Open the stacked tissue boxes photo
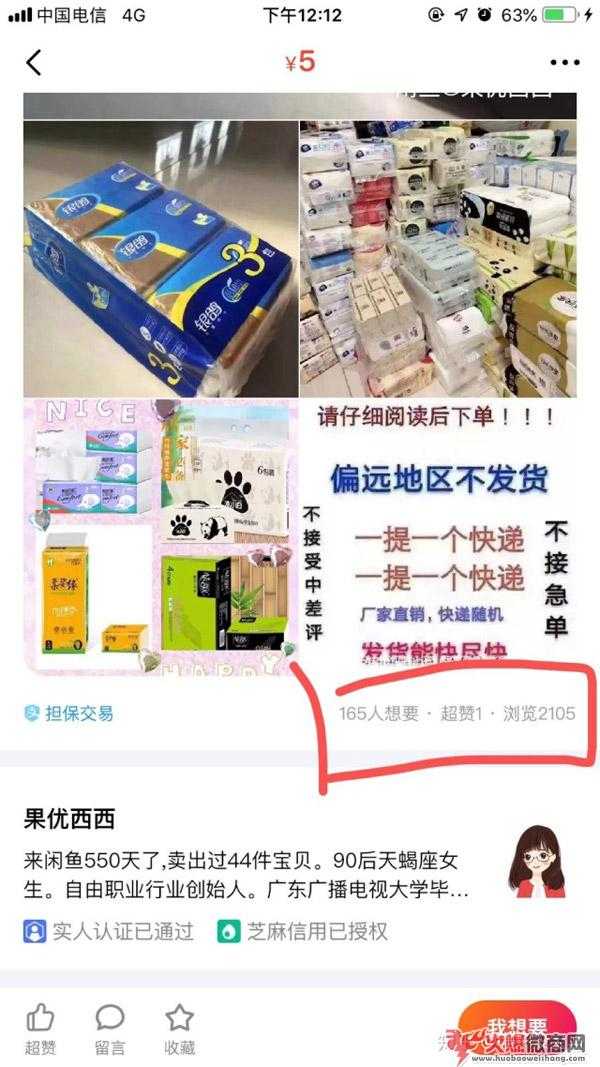Image resolution: width=600 pixels, height=1067 pixels. point(438,258)
